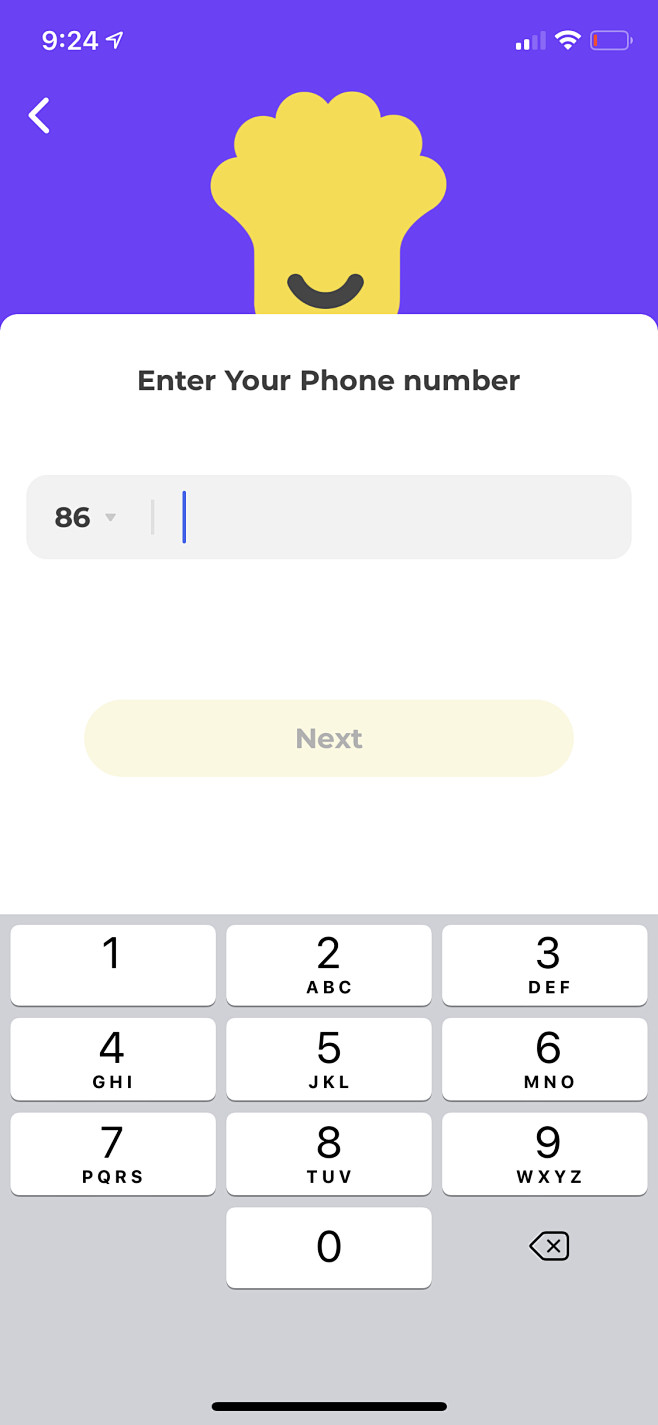
Task: Enter digit 5 on the keypad
Action: [x=329, y=1059]
